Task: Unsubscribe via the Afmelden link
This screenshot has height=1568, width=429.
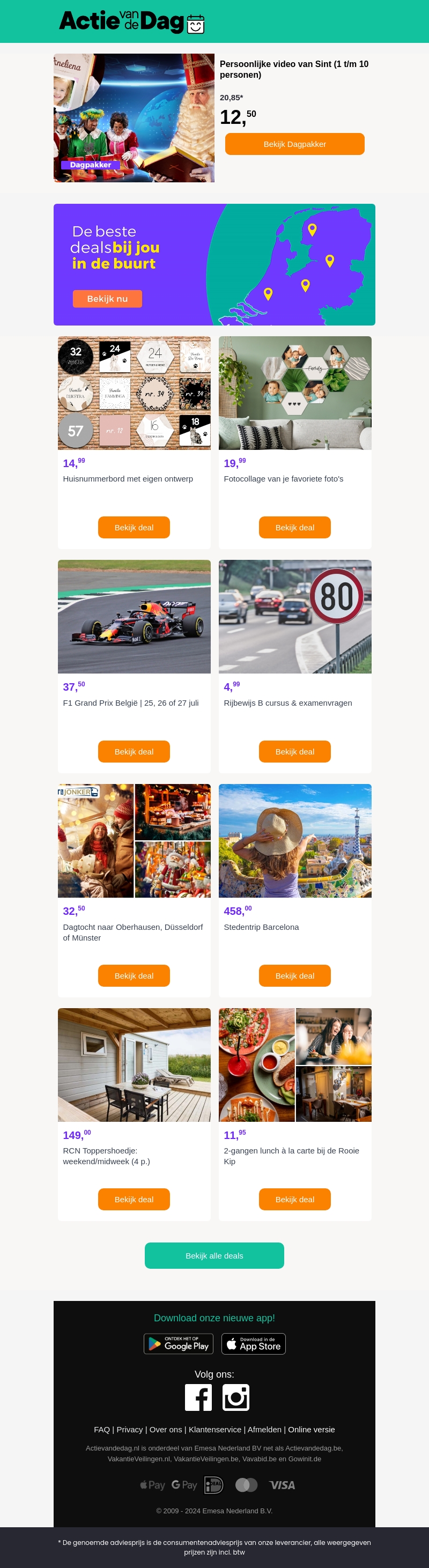Action: click(x=264, y=1429)
